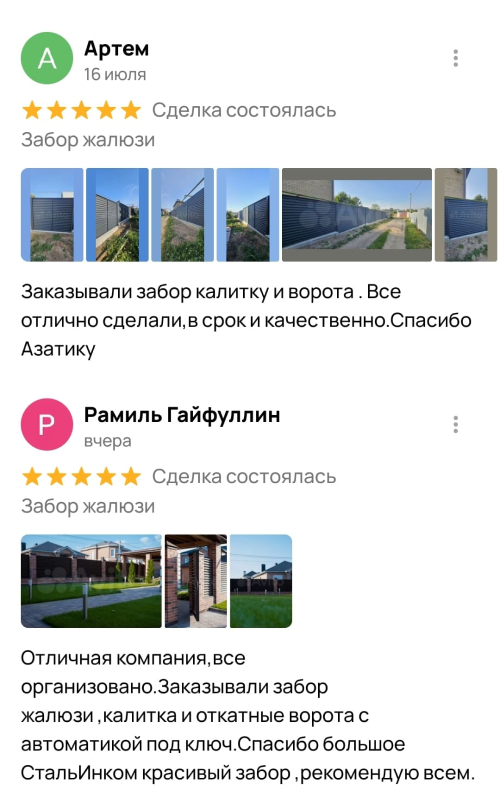500x800 pixels.
Task: View the second photo in Артем's review
Action: click(x=117, y=215)
